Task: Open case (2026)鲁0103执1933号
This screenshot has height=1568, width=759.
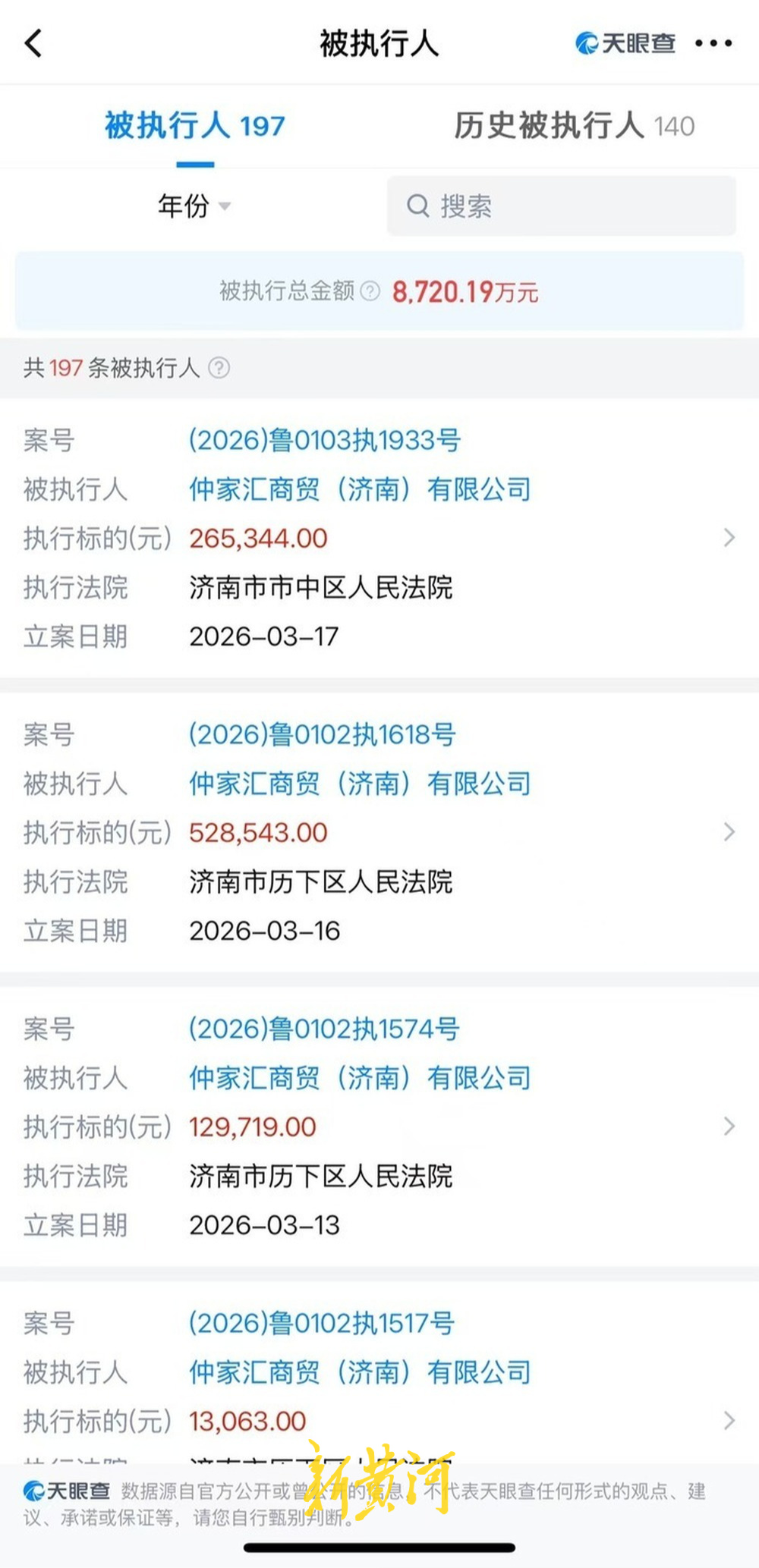Action: point(324,440)
